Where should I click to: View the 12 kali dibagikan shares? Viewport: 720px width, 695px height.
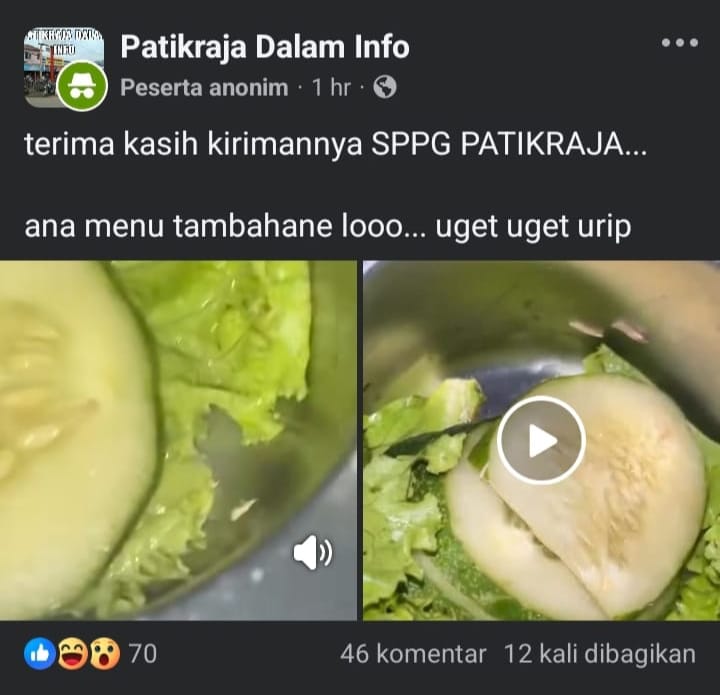599,655
